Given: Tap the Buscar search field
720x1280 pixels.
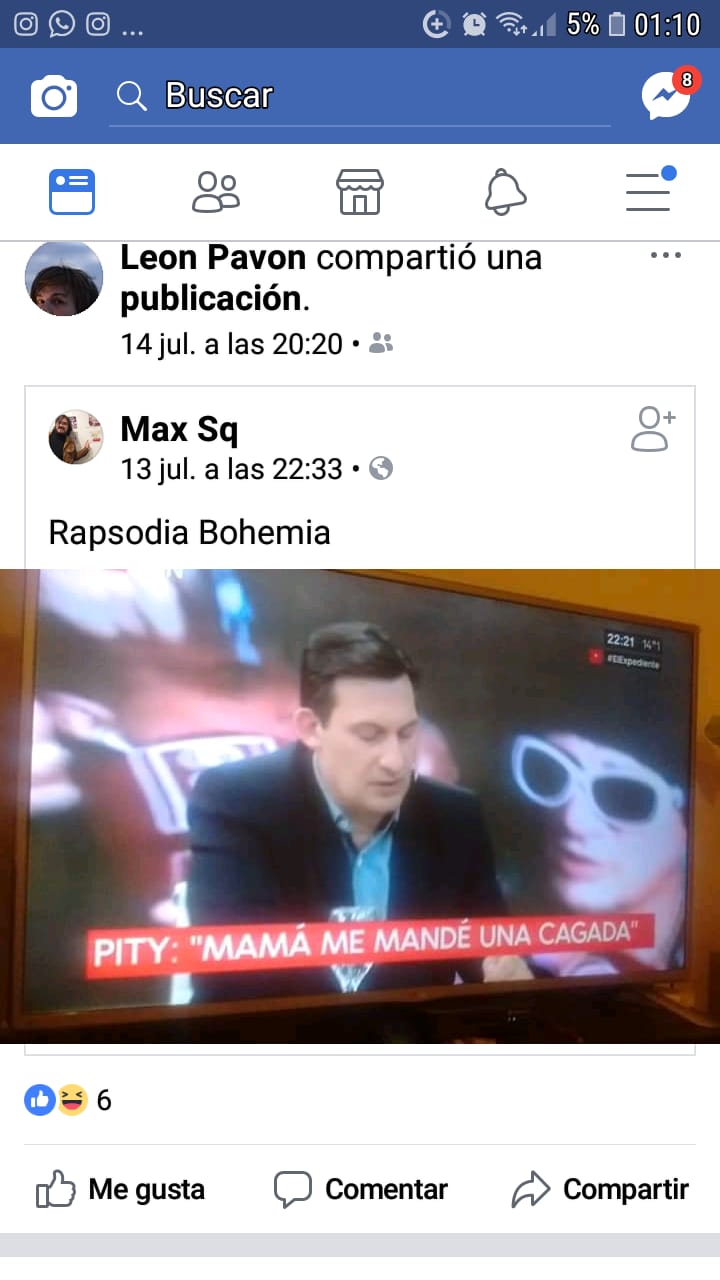Looking at the screenshot, I should 360,96.
